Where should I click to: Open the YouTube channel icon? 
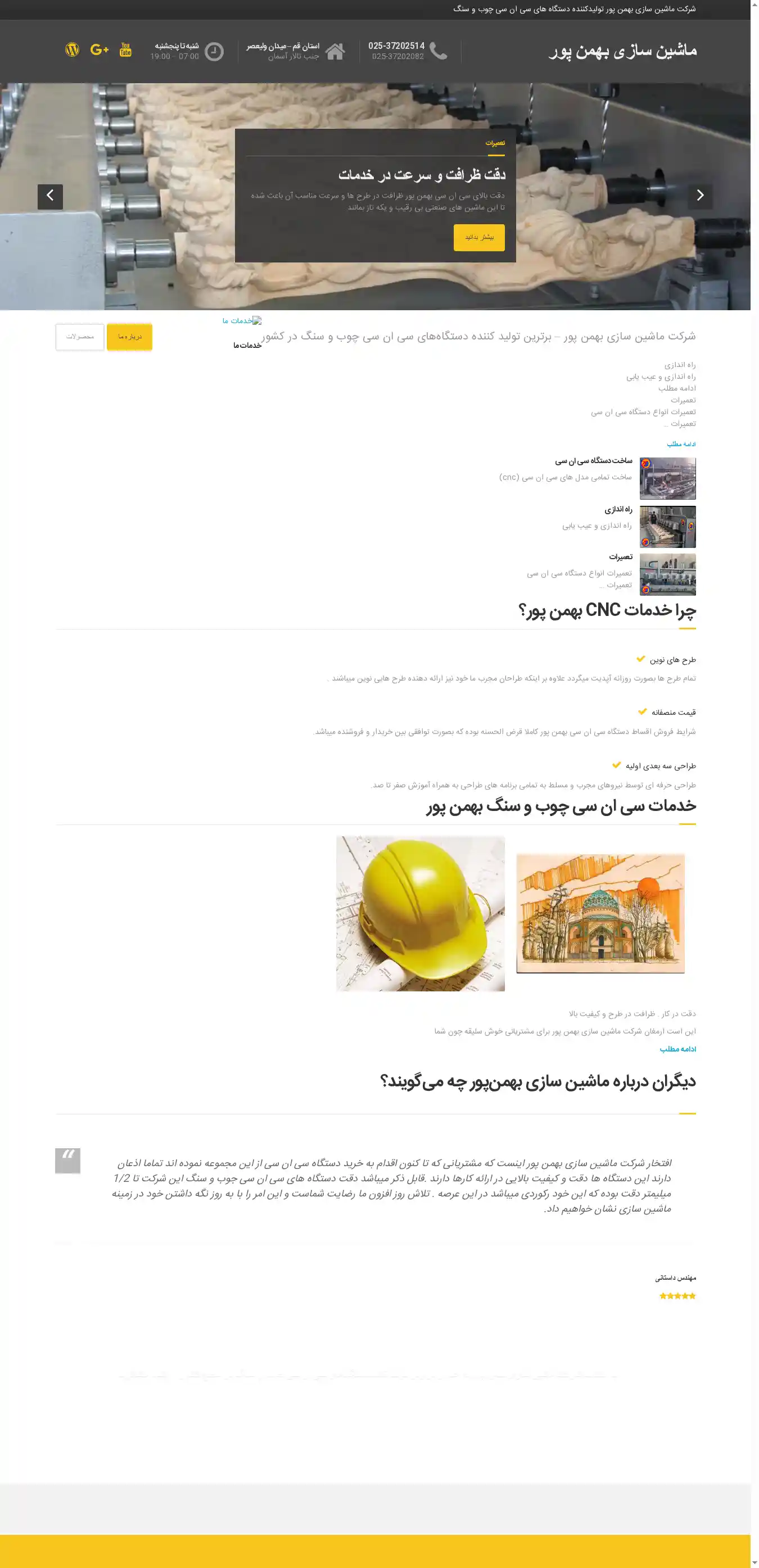click(125, 50)
